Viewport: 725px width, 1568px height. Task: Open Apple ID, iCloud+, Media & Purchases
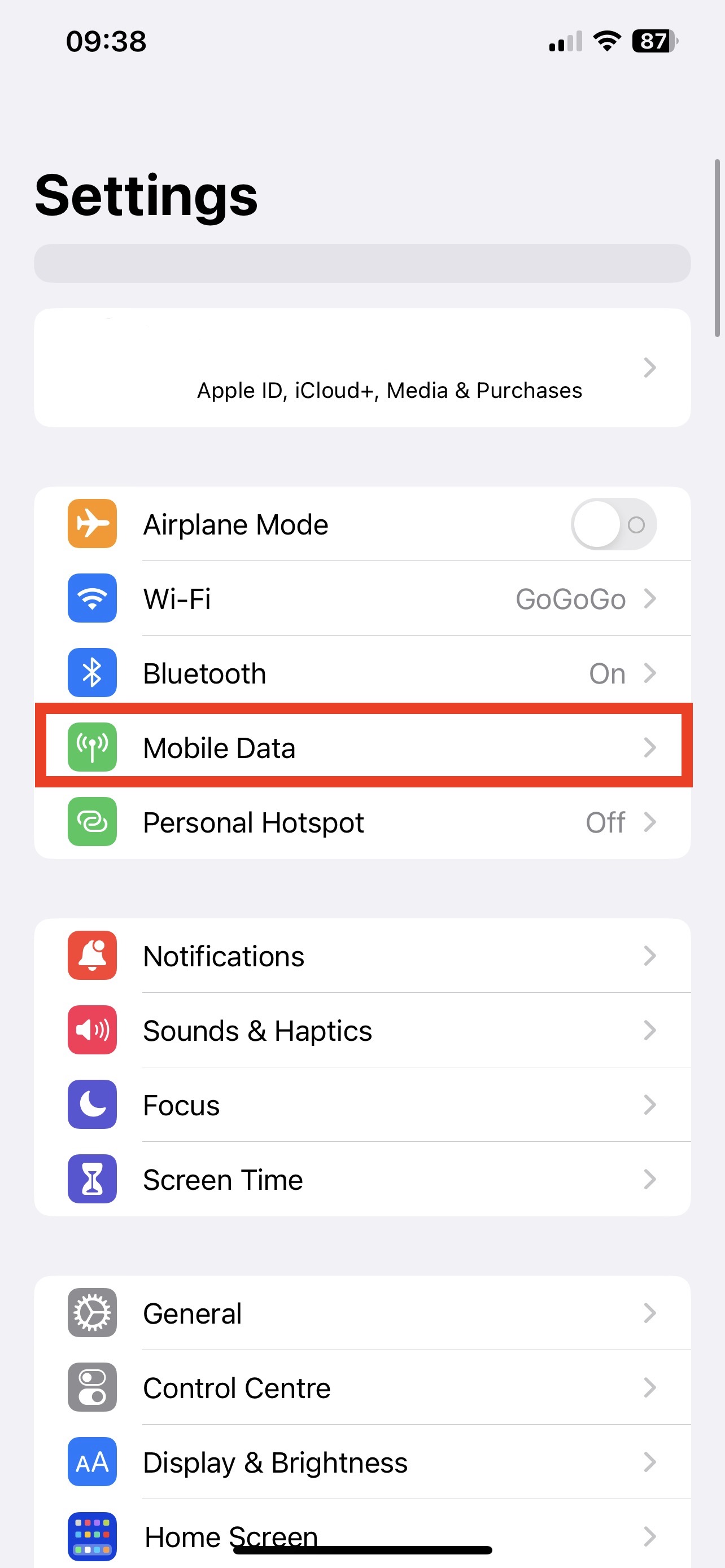click(362, 367)
